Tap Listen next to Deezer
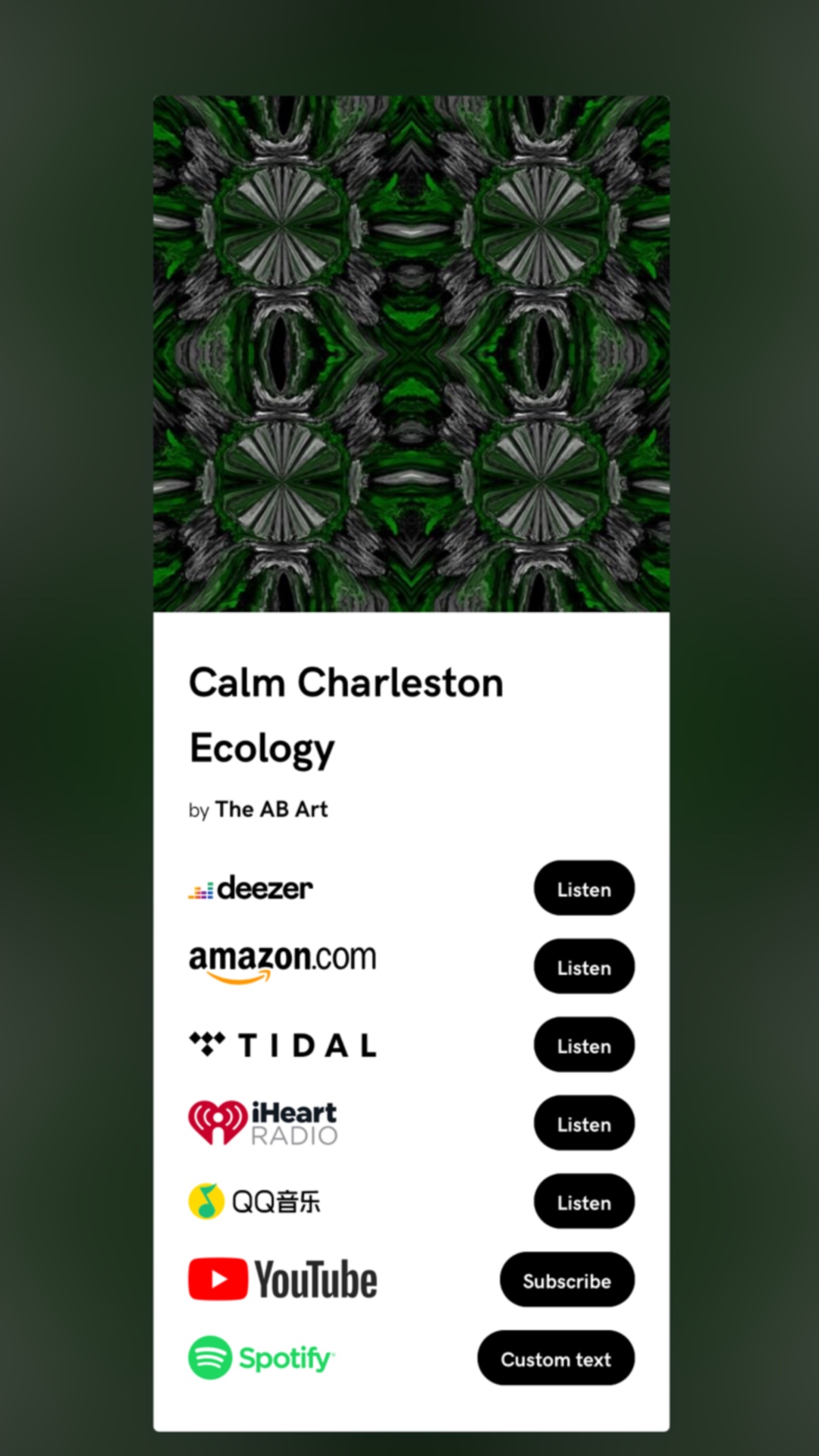 pyautogui.click(x=583, y=888)
